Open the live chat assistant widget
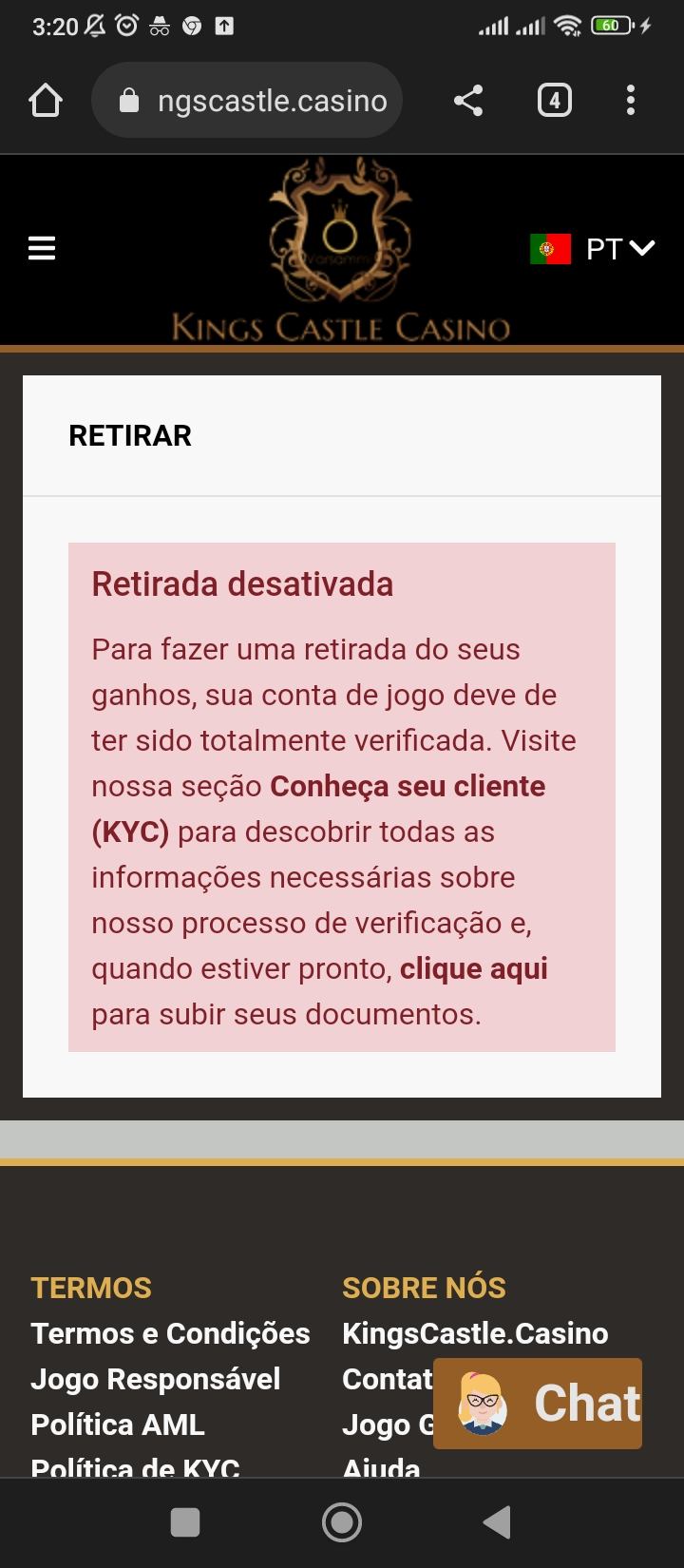 pos(537,1404)
